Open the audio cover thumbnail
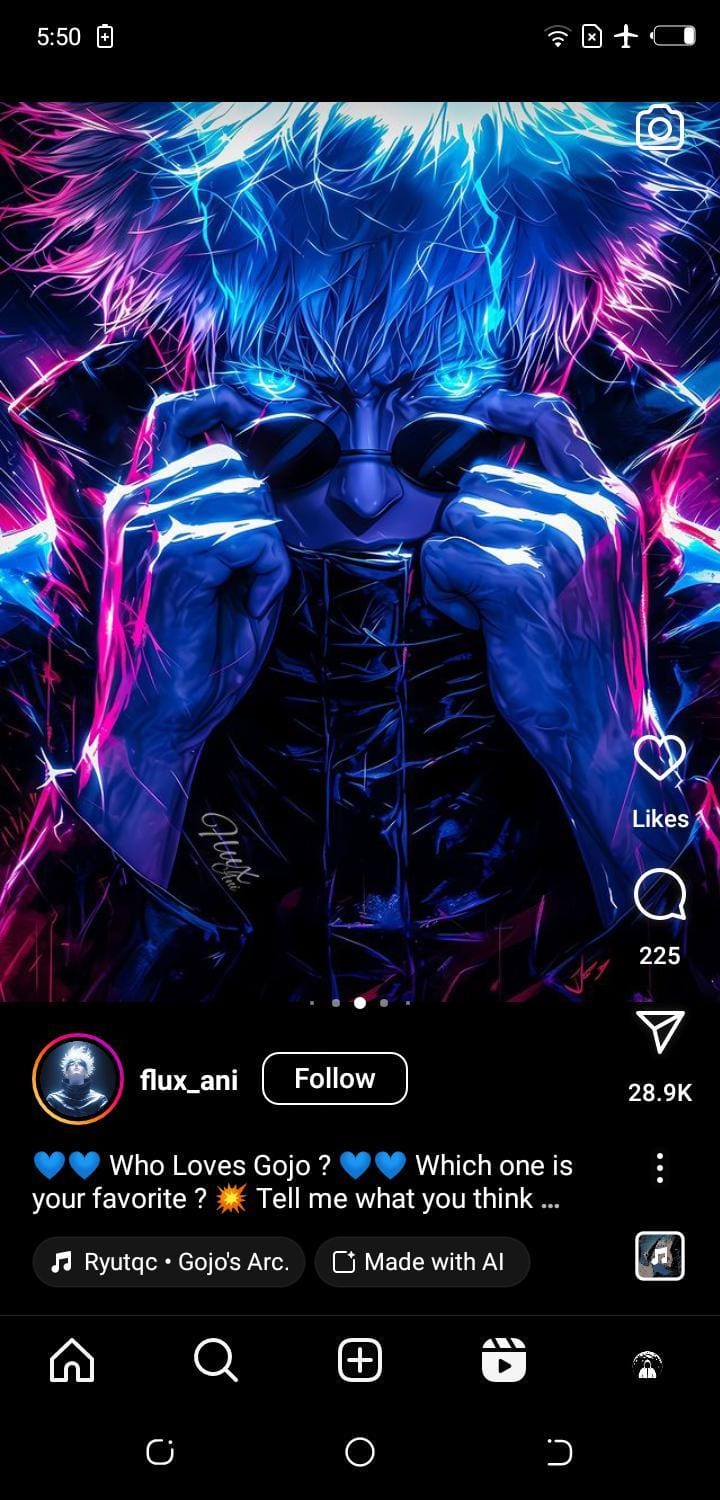Image resolution: width=720 pixels, height=1500 pixels. tap(660, 1256)
